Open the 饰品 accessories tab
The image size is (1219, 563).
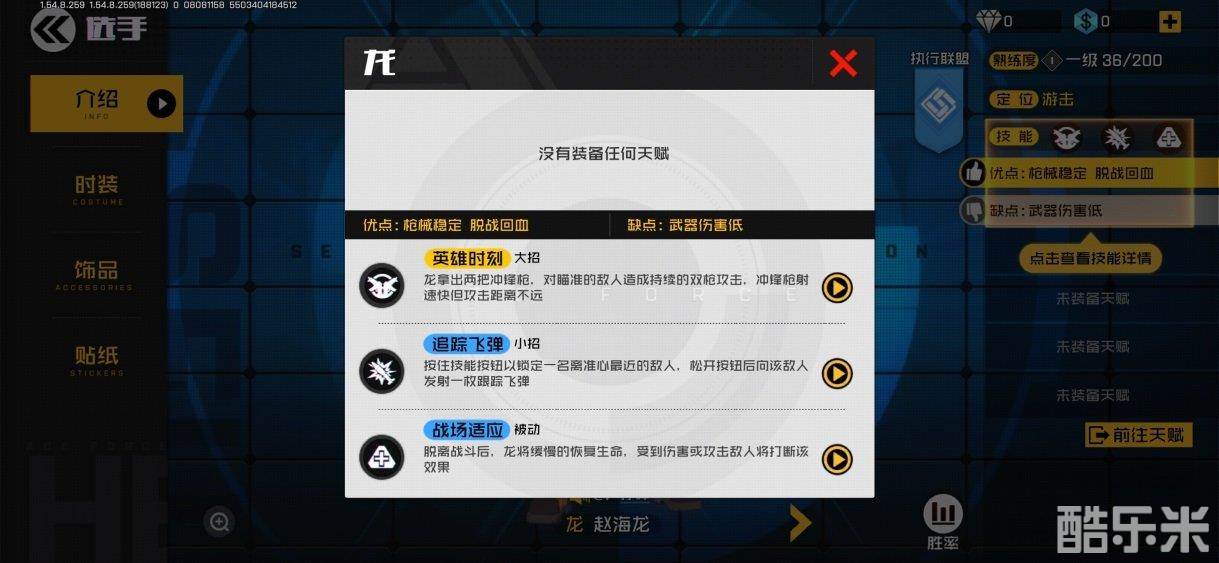click(x=97, y=275)
